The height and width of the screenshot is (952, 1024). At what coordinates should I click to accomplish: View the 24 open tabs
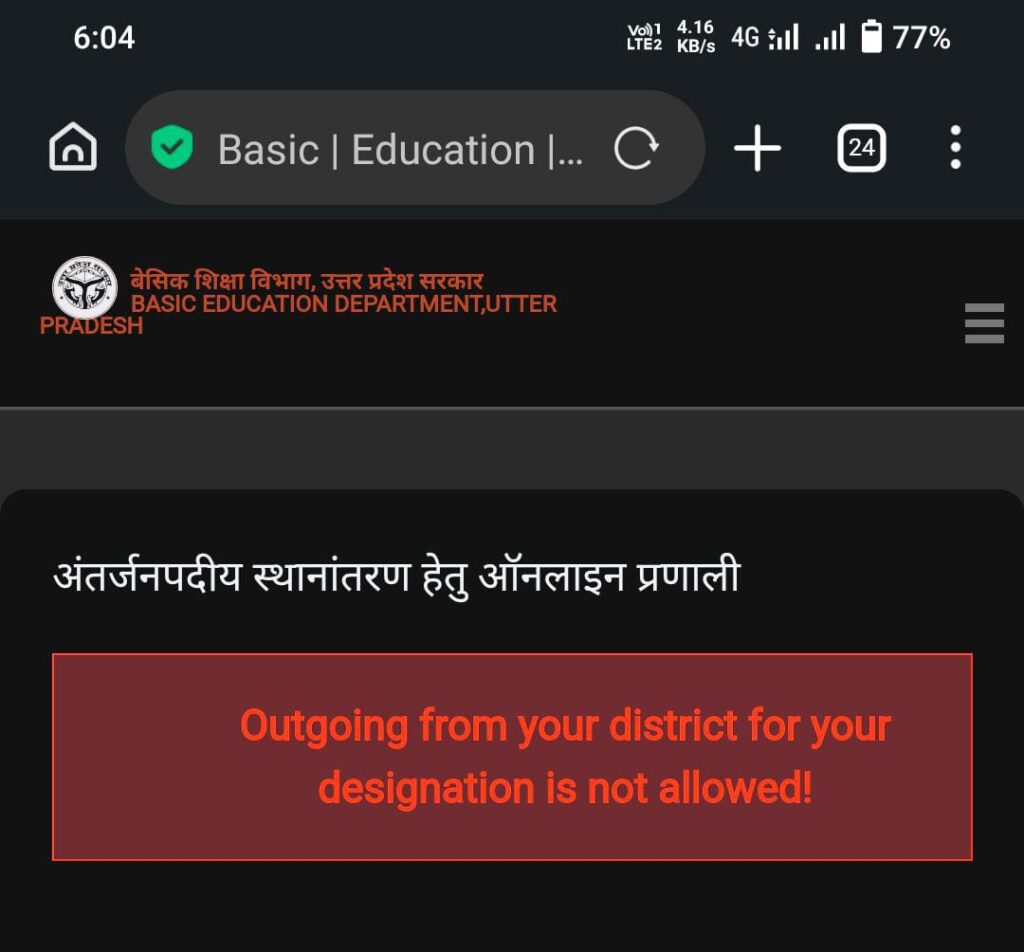point(861,149)
